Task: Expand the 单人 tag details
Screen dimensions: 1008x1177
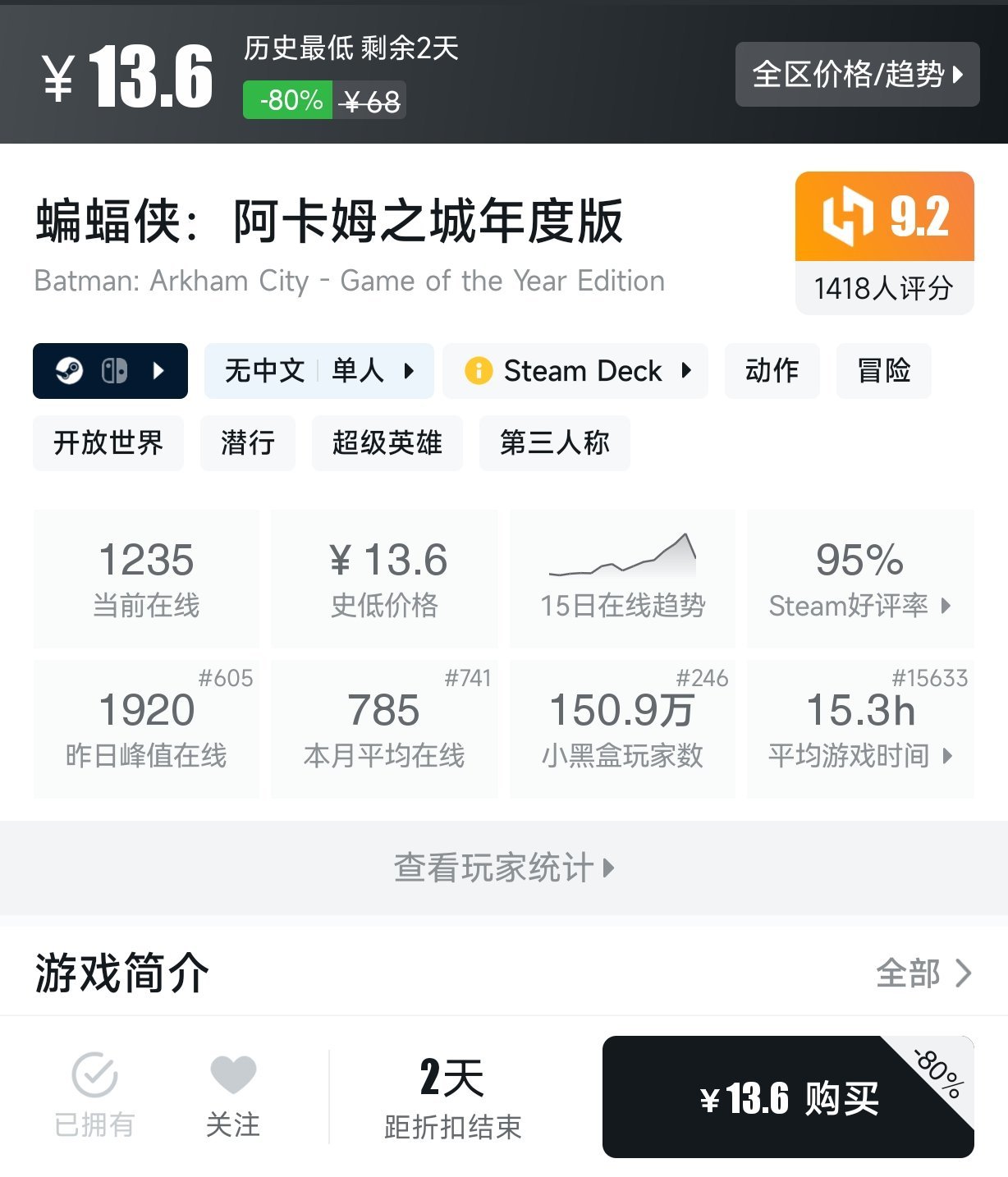Action: 410,371
